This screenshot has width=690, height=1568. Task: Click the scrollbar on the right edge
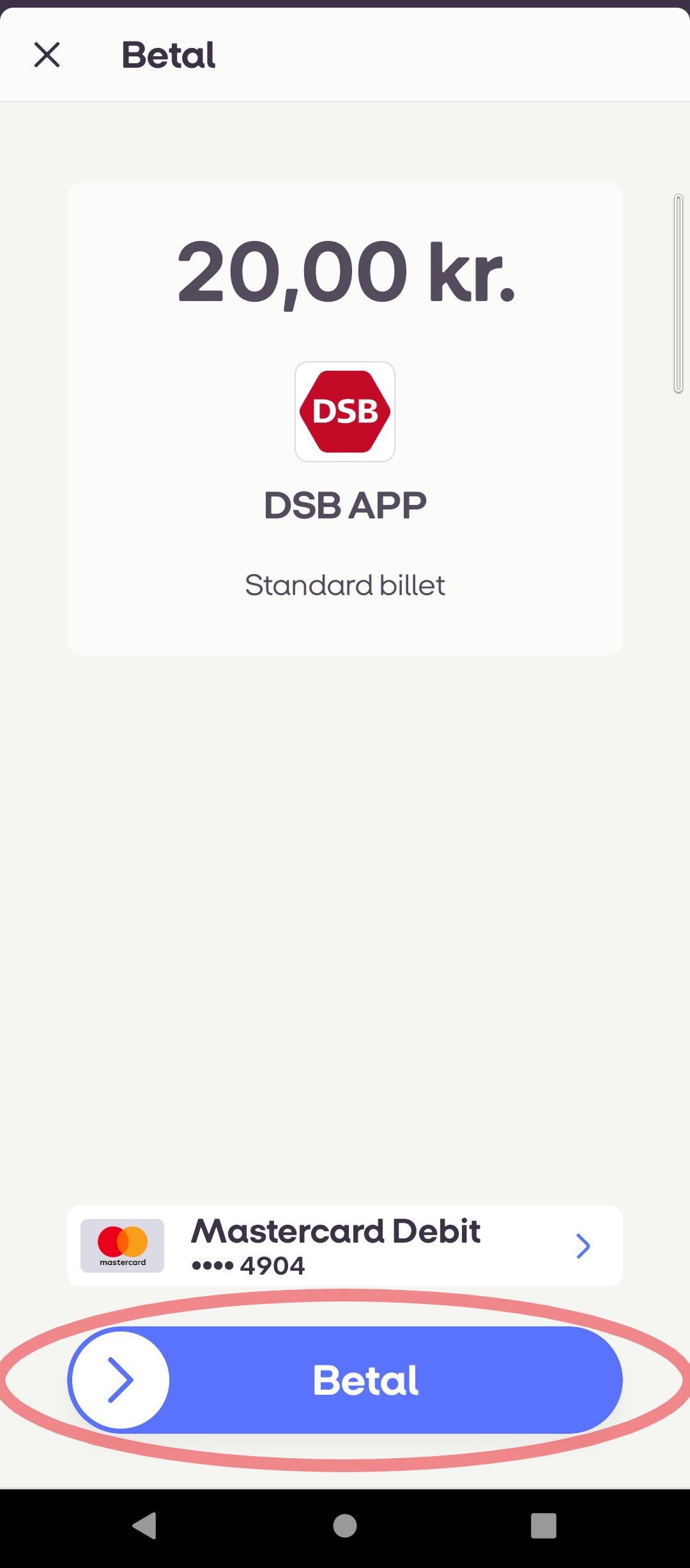(677, 294)
